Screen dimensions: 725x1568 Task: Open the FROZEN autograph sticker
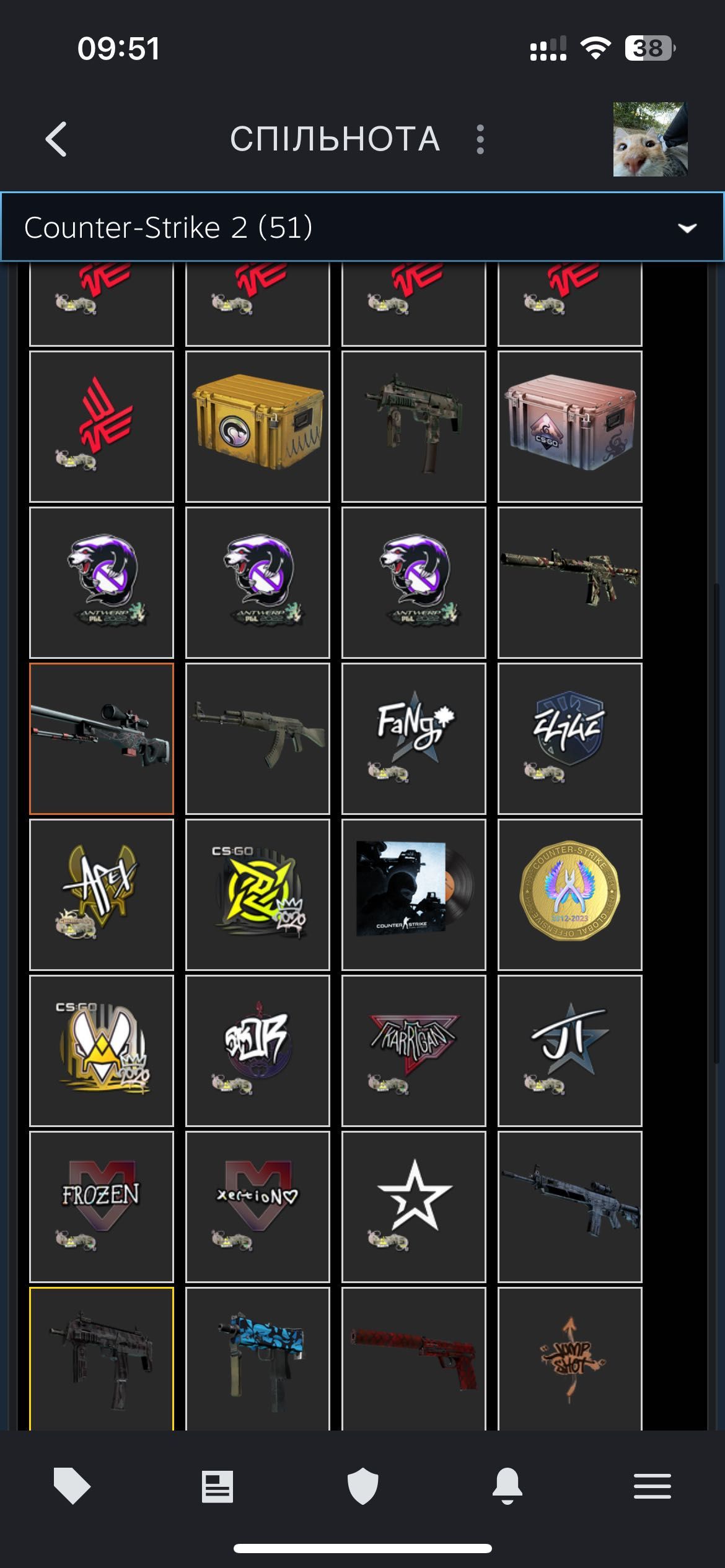(102, 1206)
